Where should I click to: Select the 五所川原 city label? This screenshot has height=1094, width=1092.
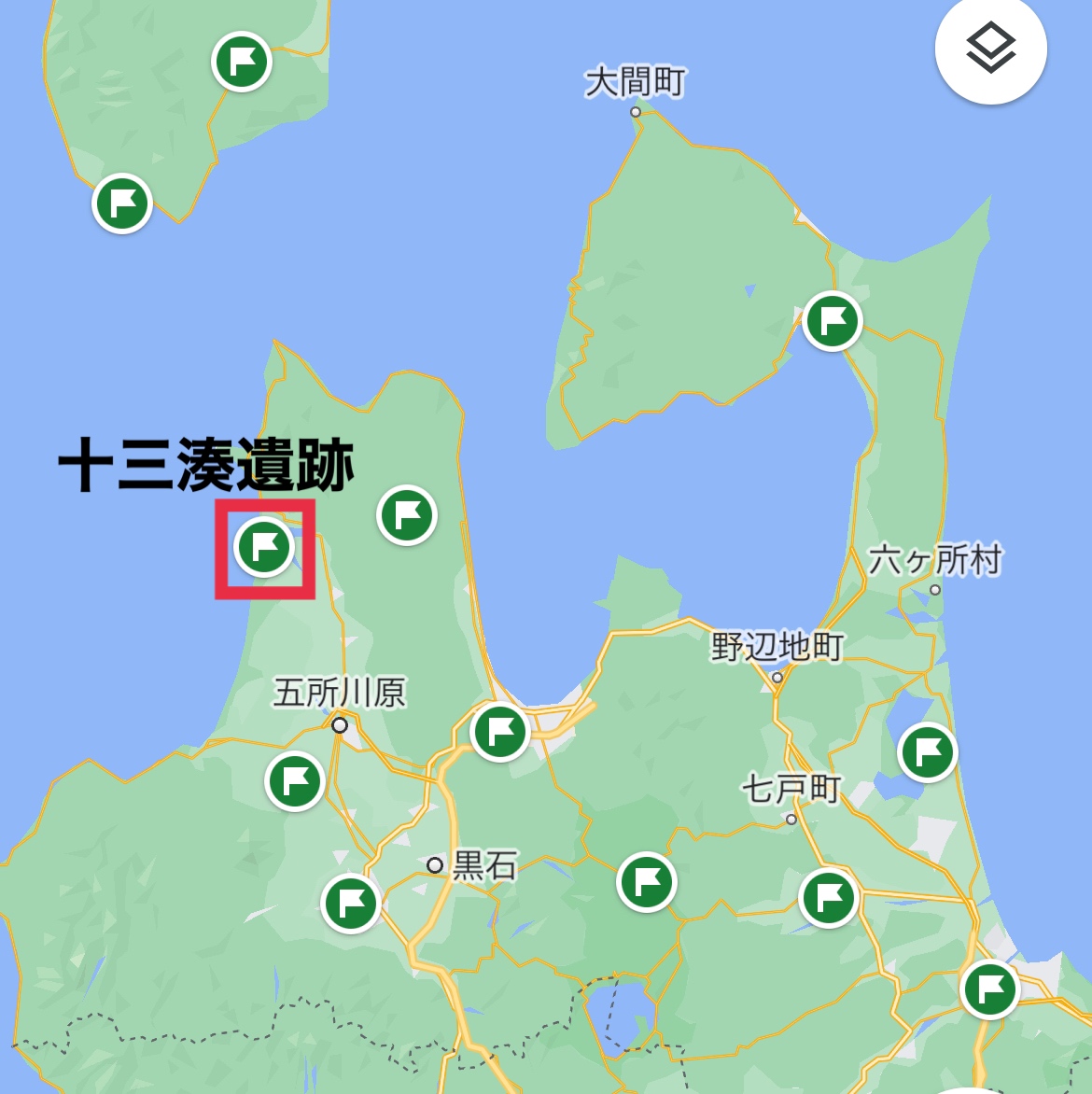[340, 694]
